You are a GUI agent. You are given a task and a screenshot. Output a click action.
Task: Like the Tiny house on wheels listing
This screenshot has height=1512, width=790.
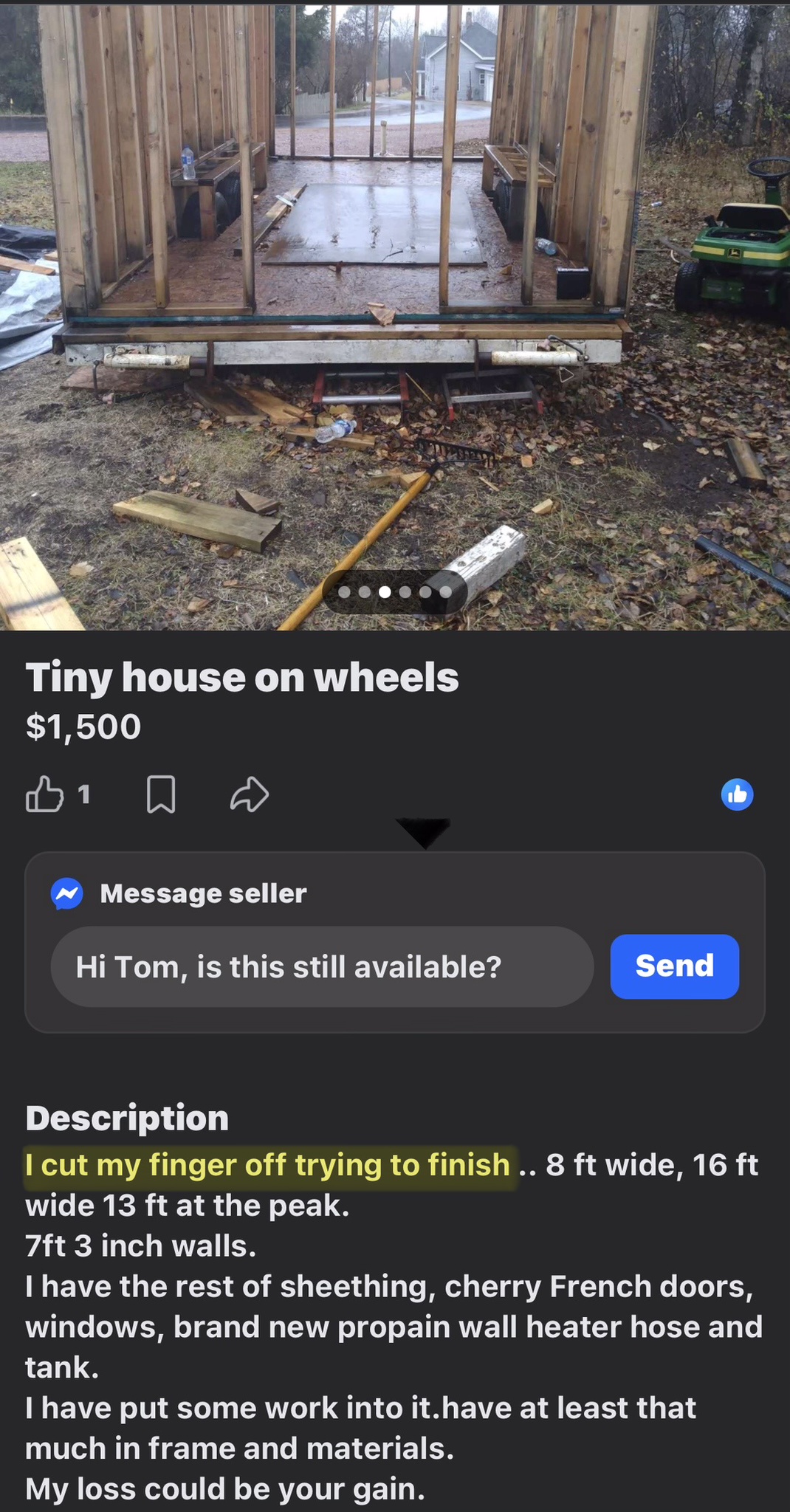tap(45, 794)
